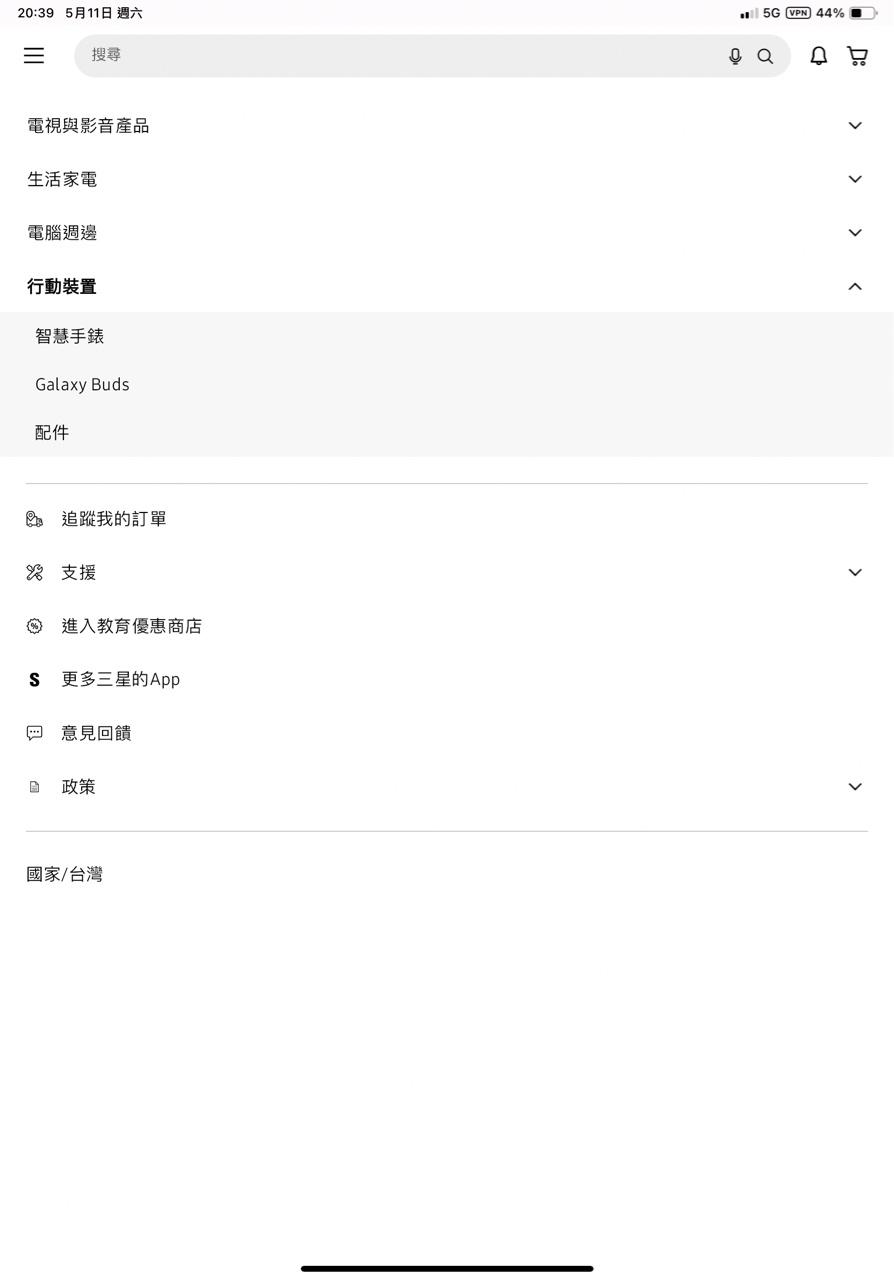Enter 進入教育優惠商店
894x1280 pixels.
click(131, 626)
